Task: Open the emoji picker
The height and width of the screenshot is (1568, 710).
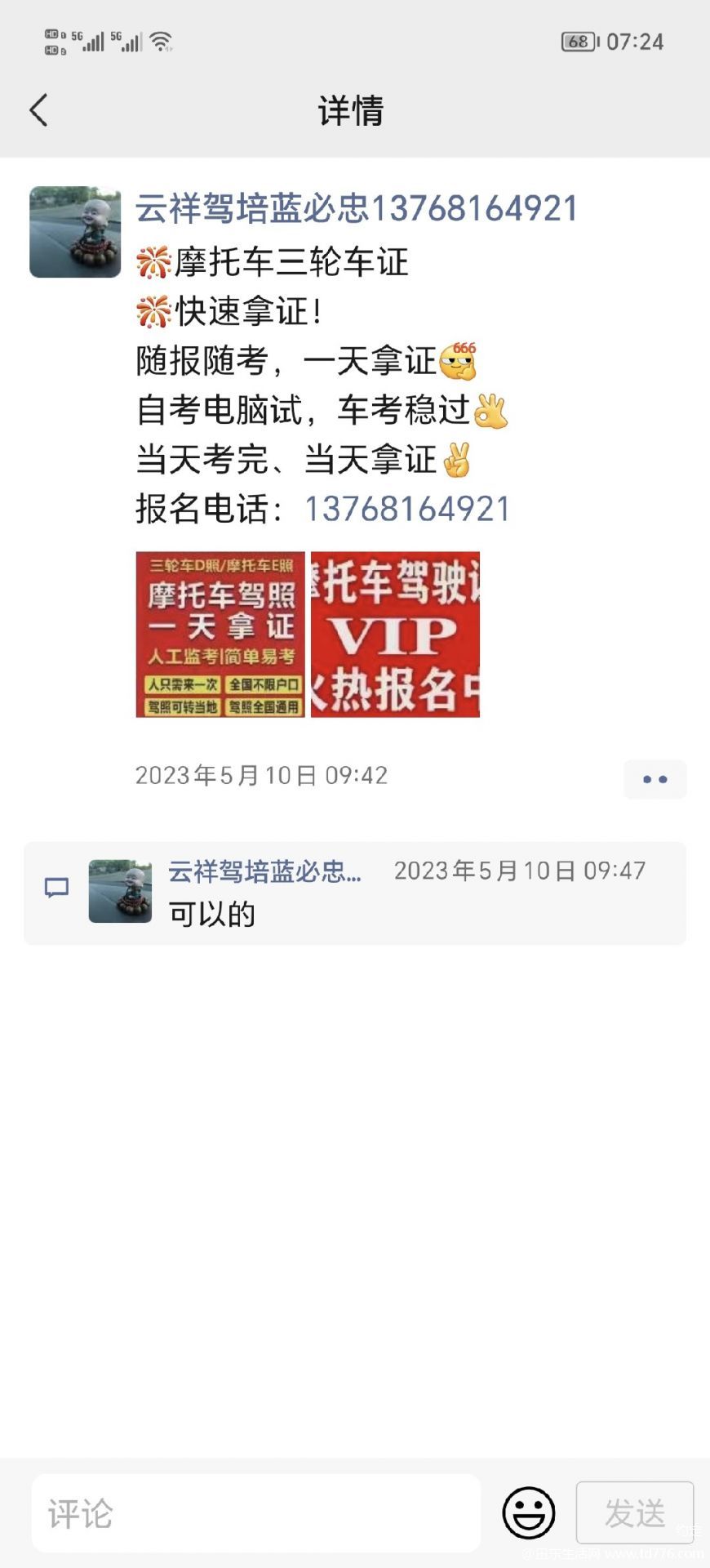Action: pyautogui.click(x=529, y=1513)
